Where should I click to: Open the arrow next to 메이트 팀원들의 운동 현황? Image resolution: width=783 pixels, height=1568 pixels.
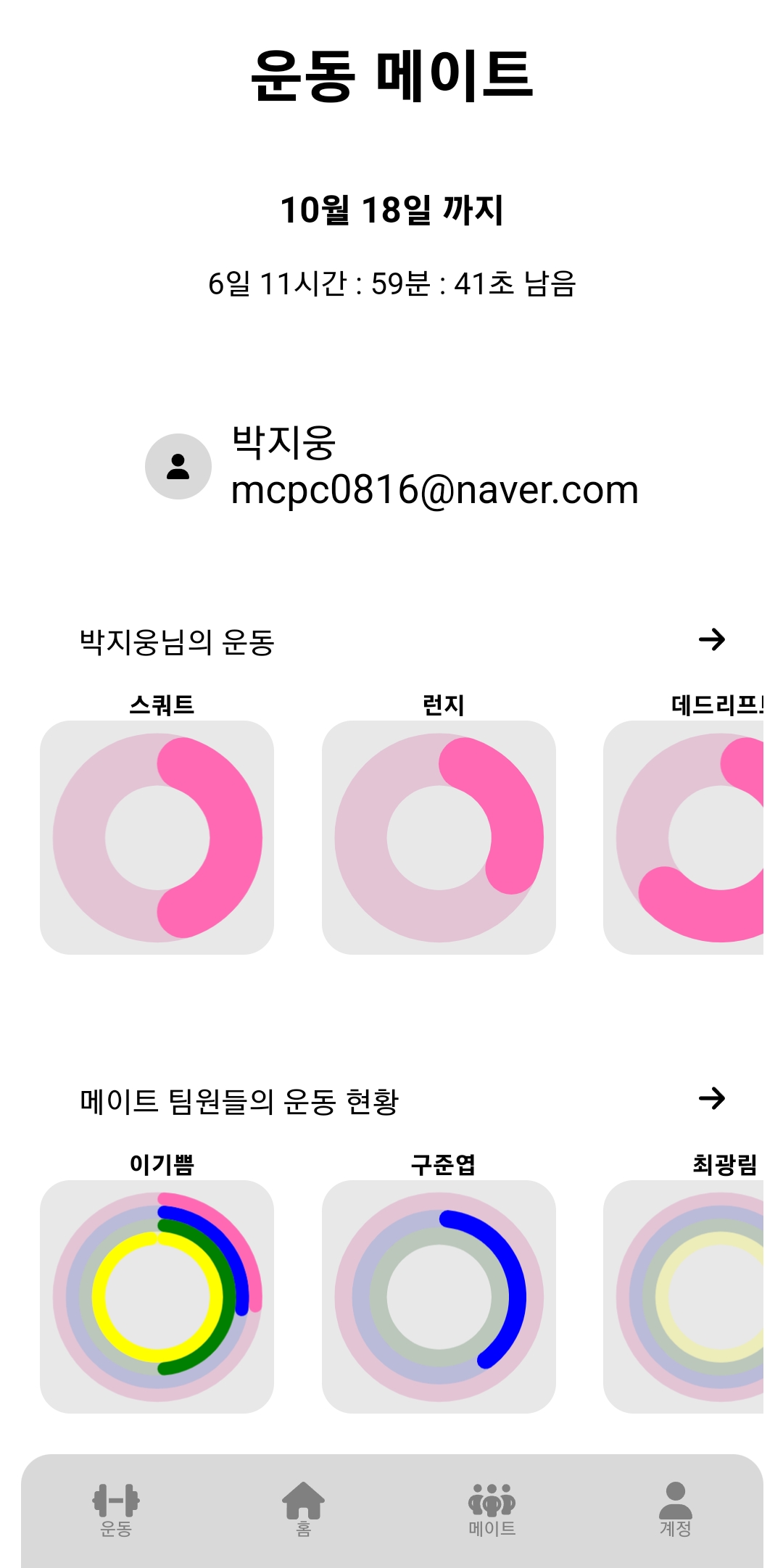[x=711, y=1098]
